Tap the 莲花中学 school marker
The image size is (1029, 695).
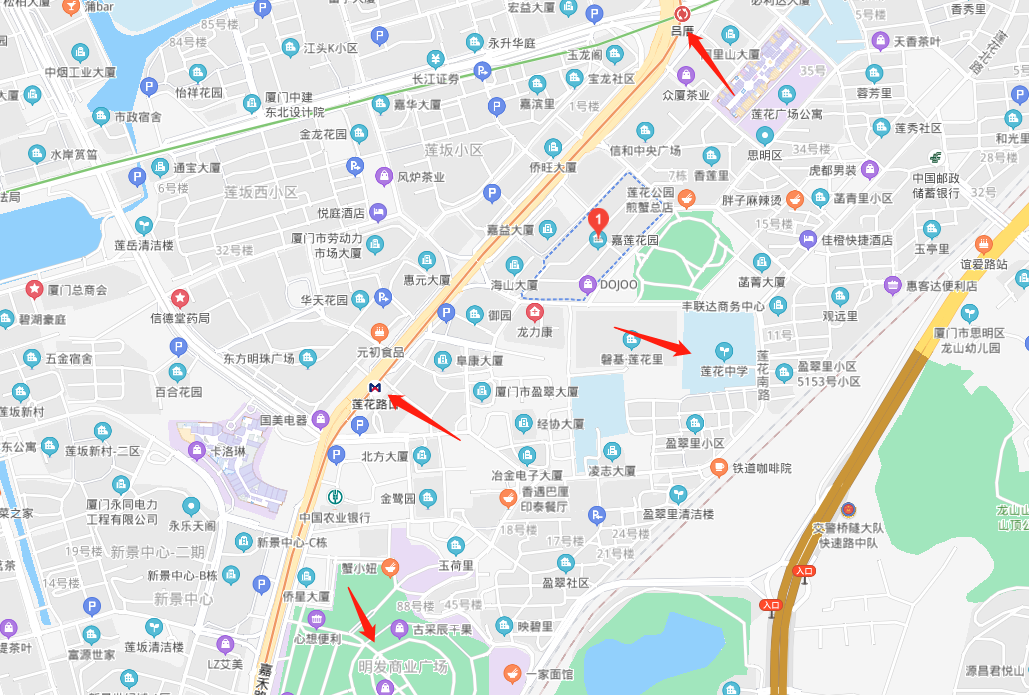click(723, 351)
